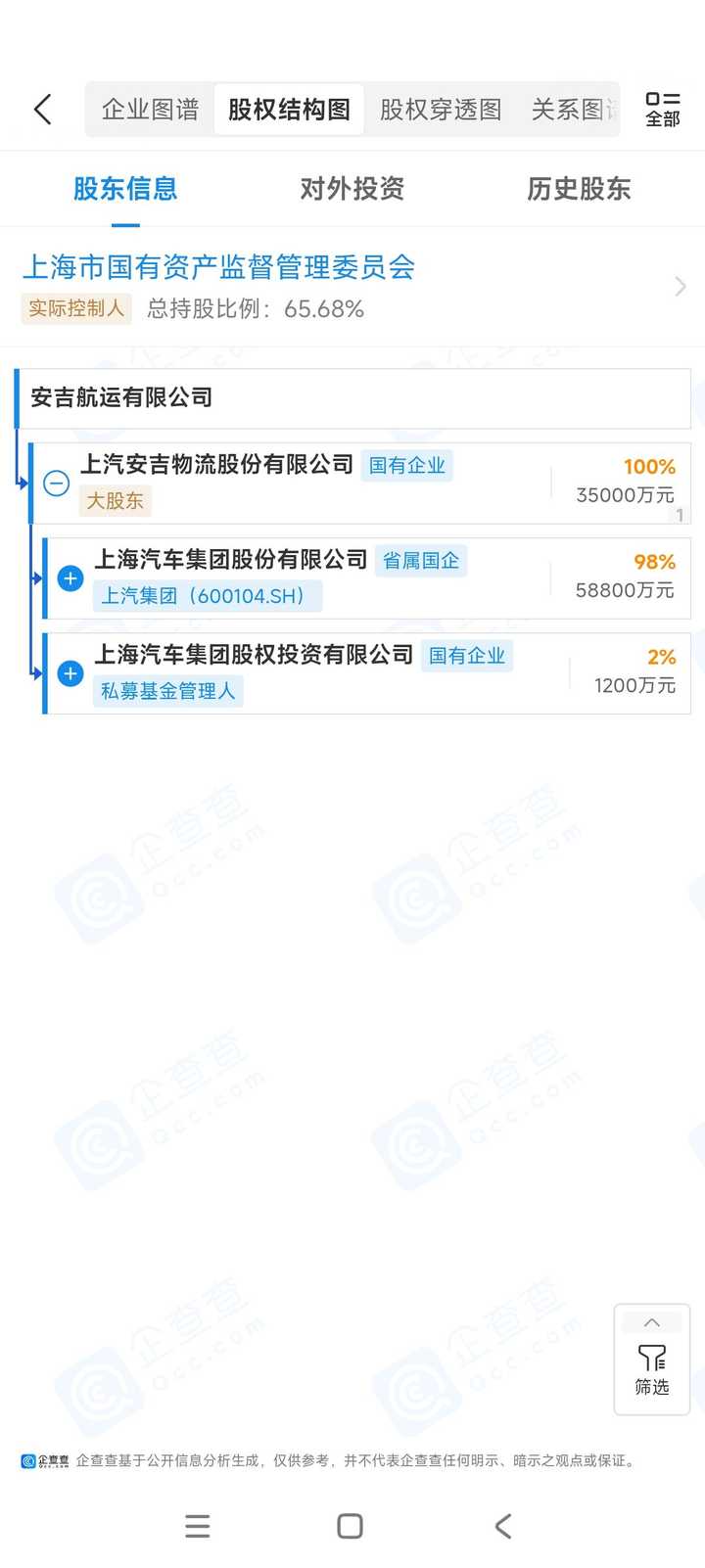This screenshot has height=1568, width=705.
Task: Open 安吉航运有限公司 company entry
Action: coord(353,398)
